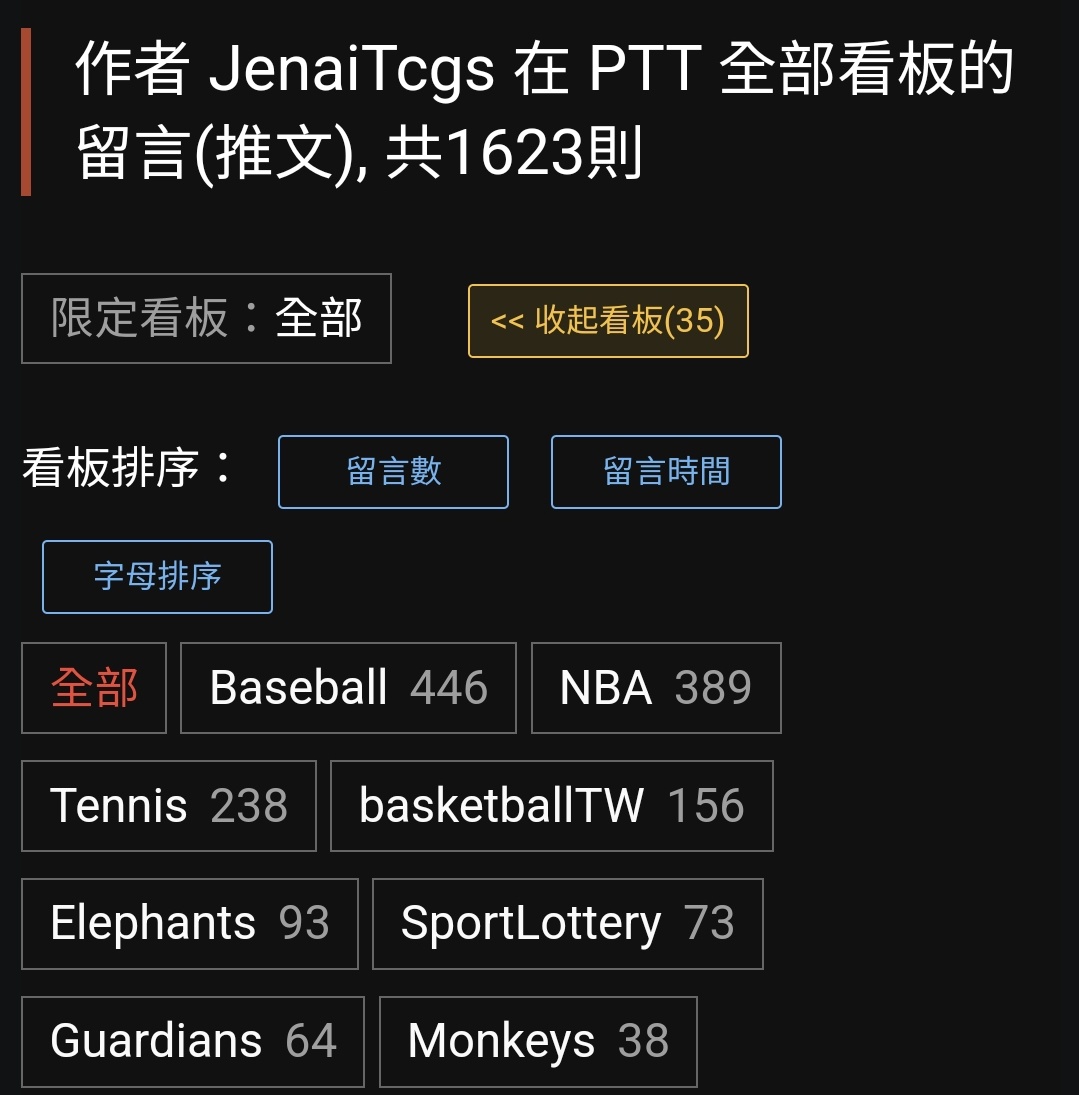
Task: Select the 全部 board filter chip
Action: 94,688
